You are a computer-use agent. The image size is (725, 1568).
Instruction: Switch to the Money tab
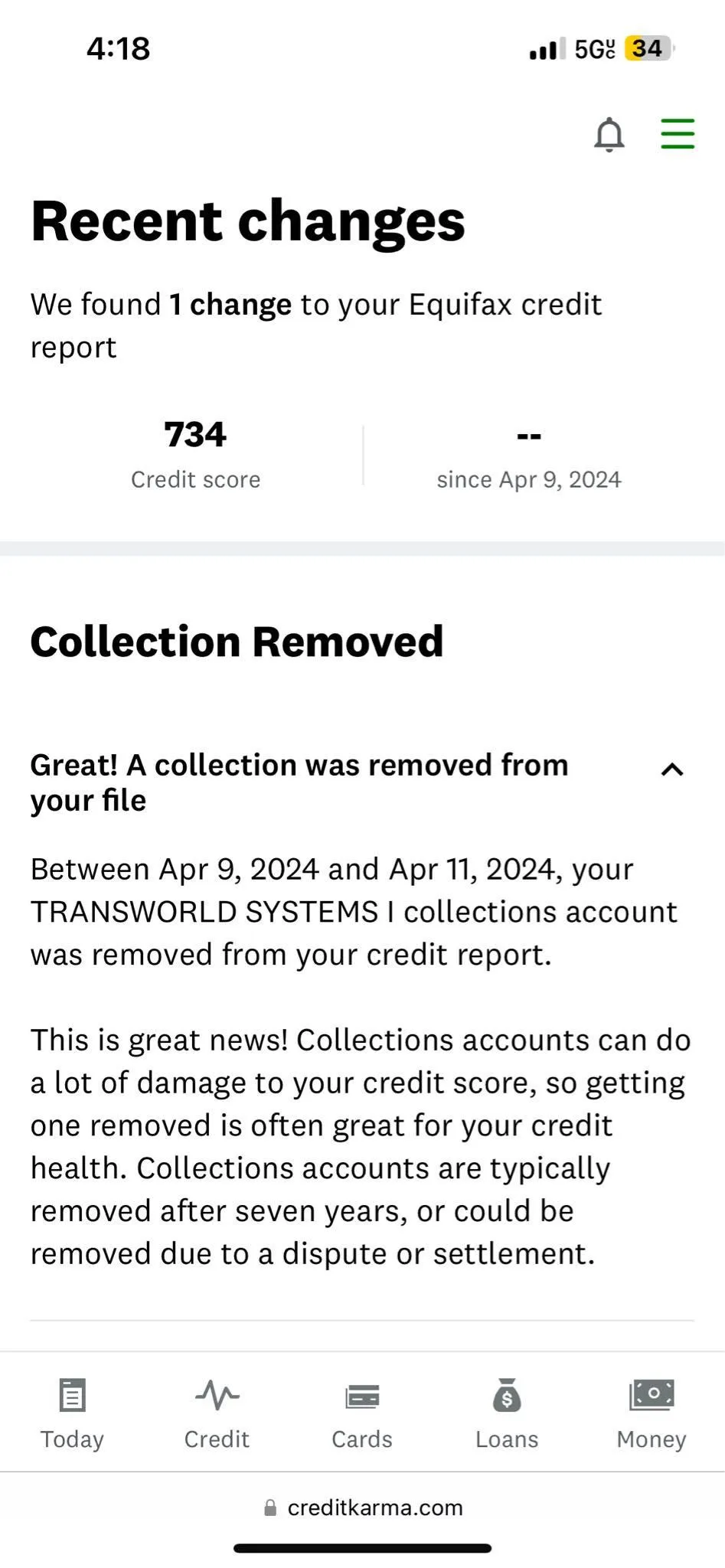point(652,1414)
